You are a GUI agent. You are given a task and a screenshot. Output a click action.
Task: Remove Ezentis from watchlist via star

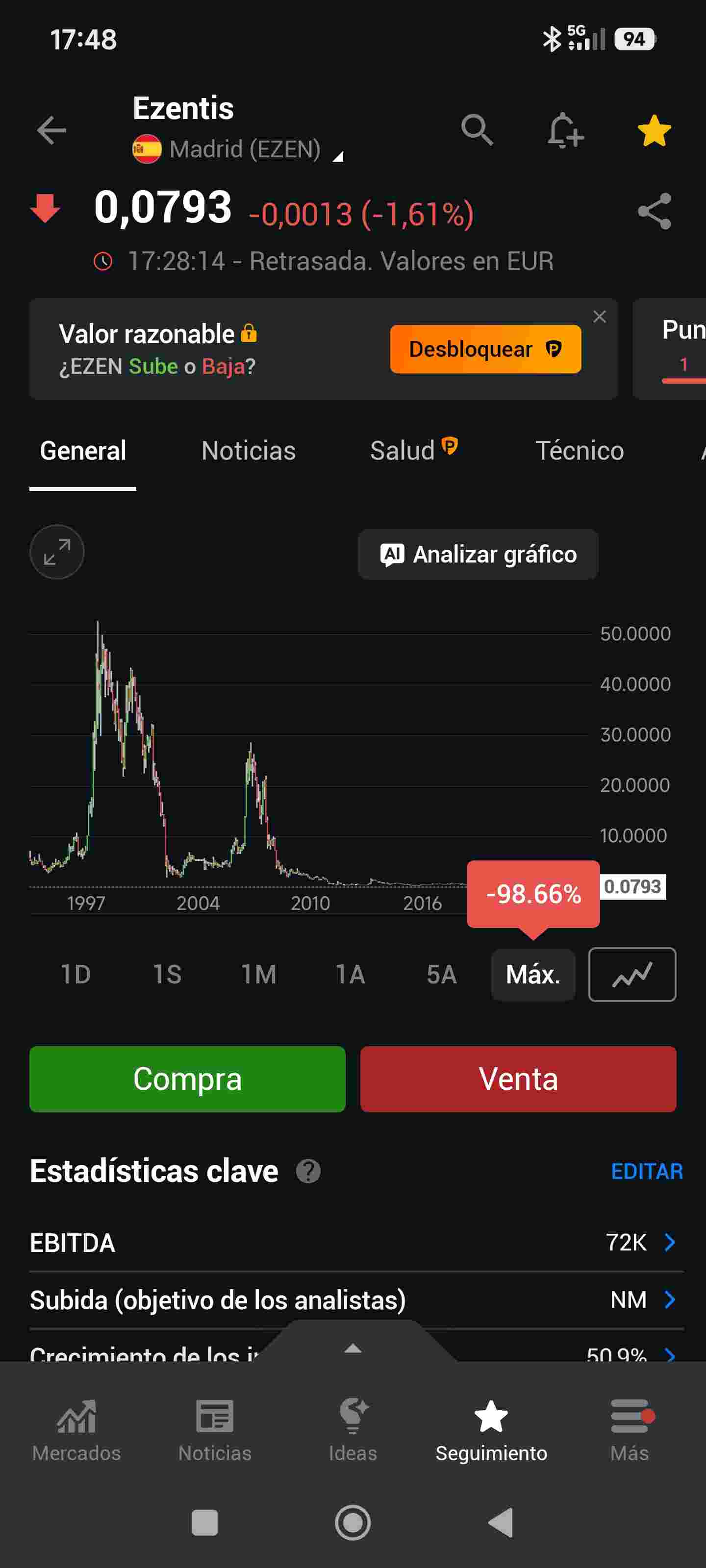click(654, 130)
